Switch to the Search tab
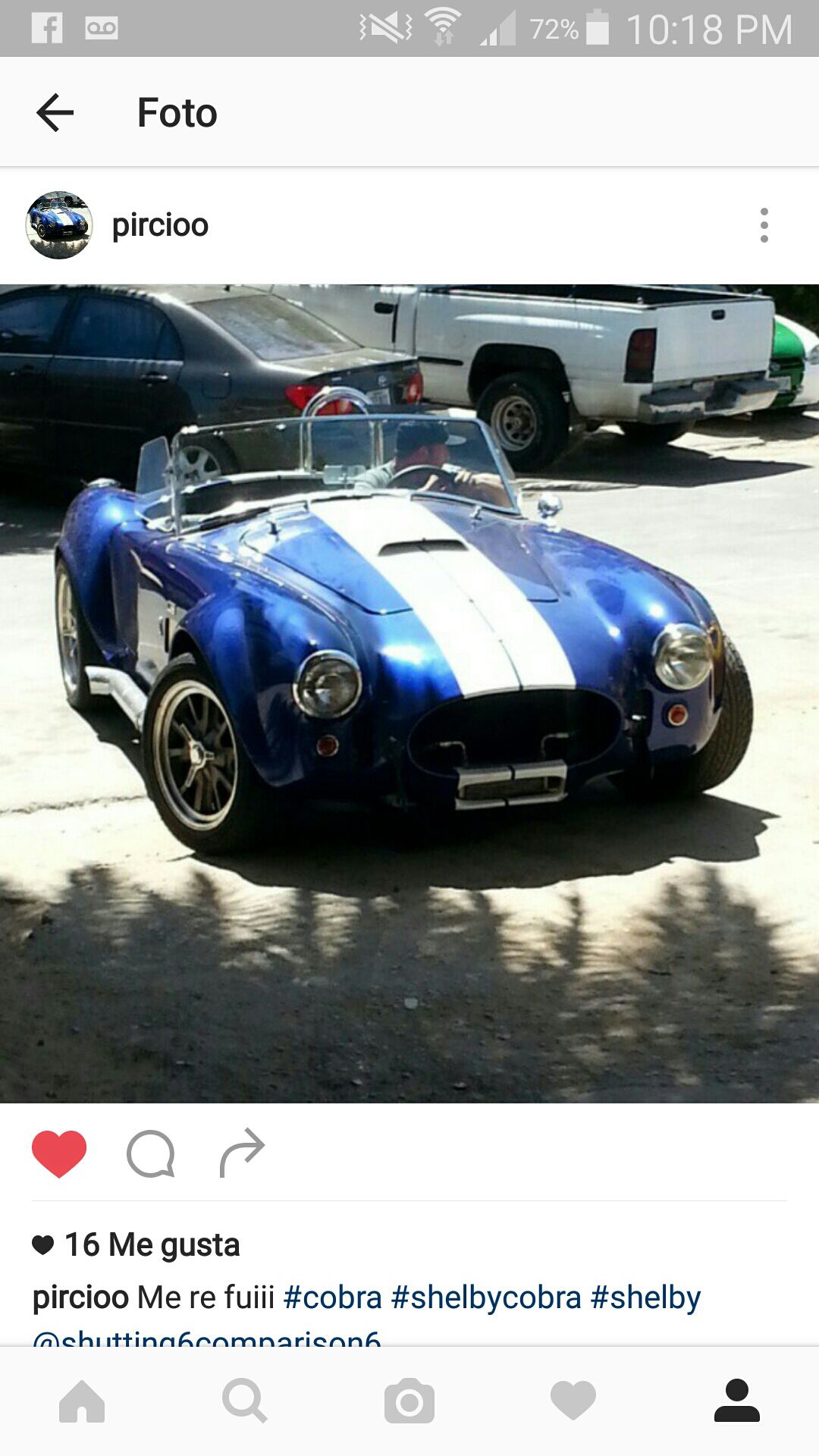Screen dimensions: 819x1456 [x=245, y=1401]
